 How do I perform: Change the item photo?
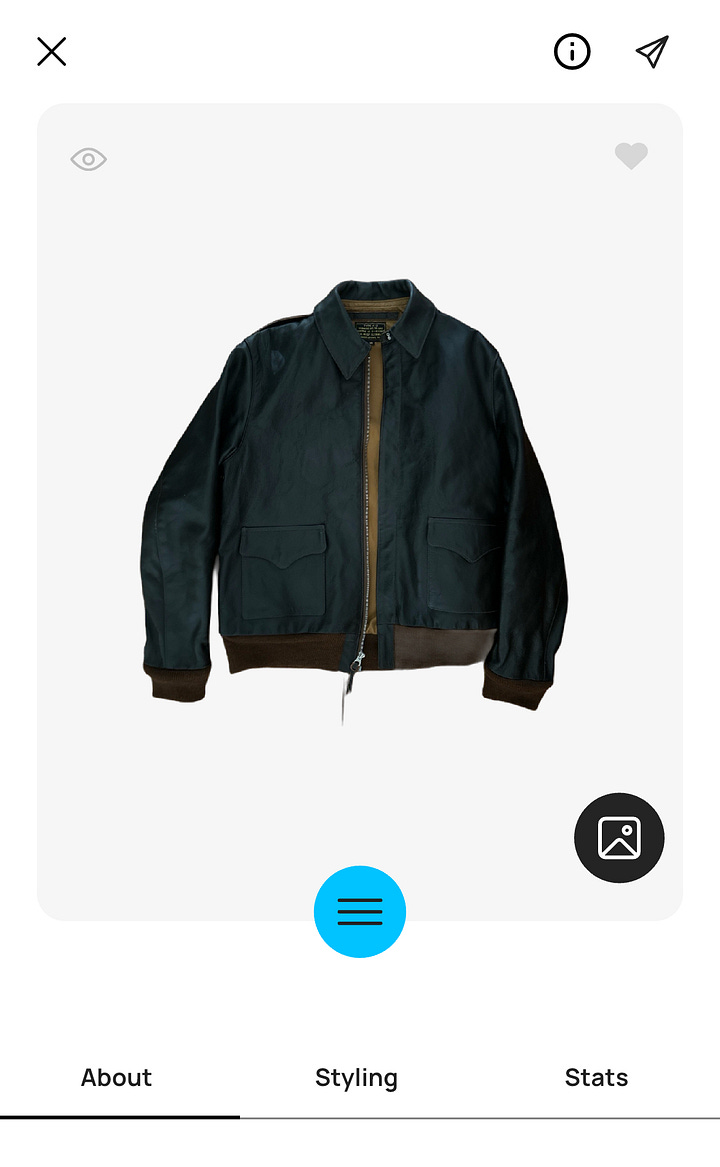[x=619, y=838]
